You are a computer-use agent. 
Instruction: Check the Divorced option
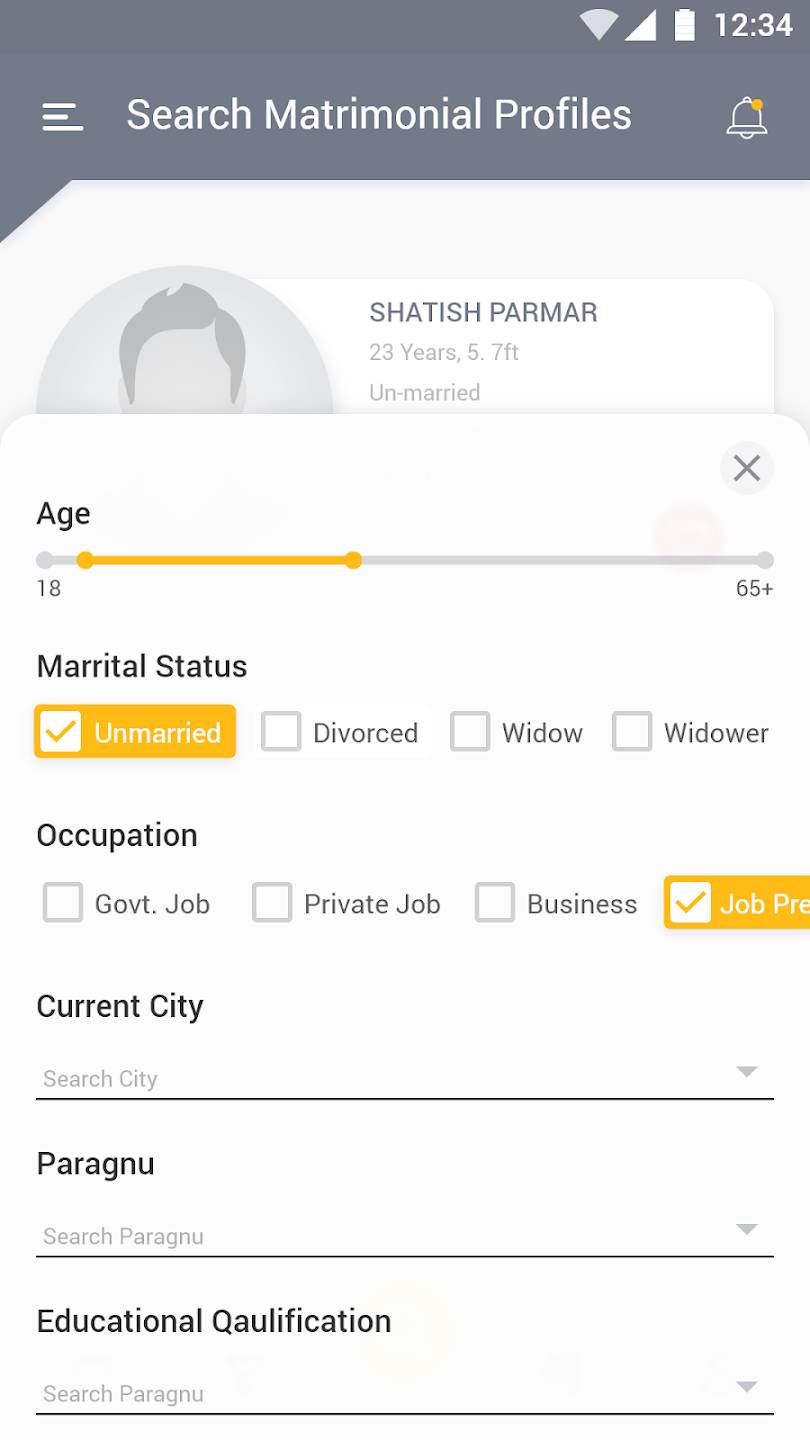click(x=341, y=732)
